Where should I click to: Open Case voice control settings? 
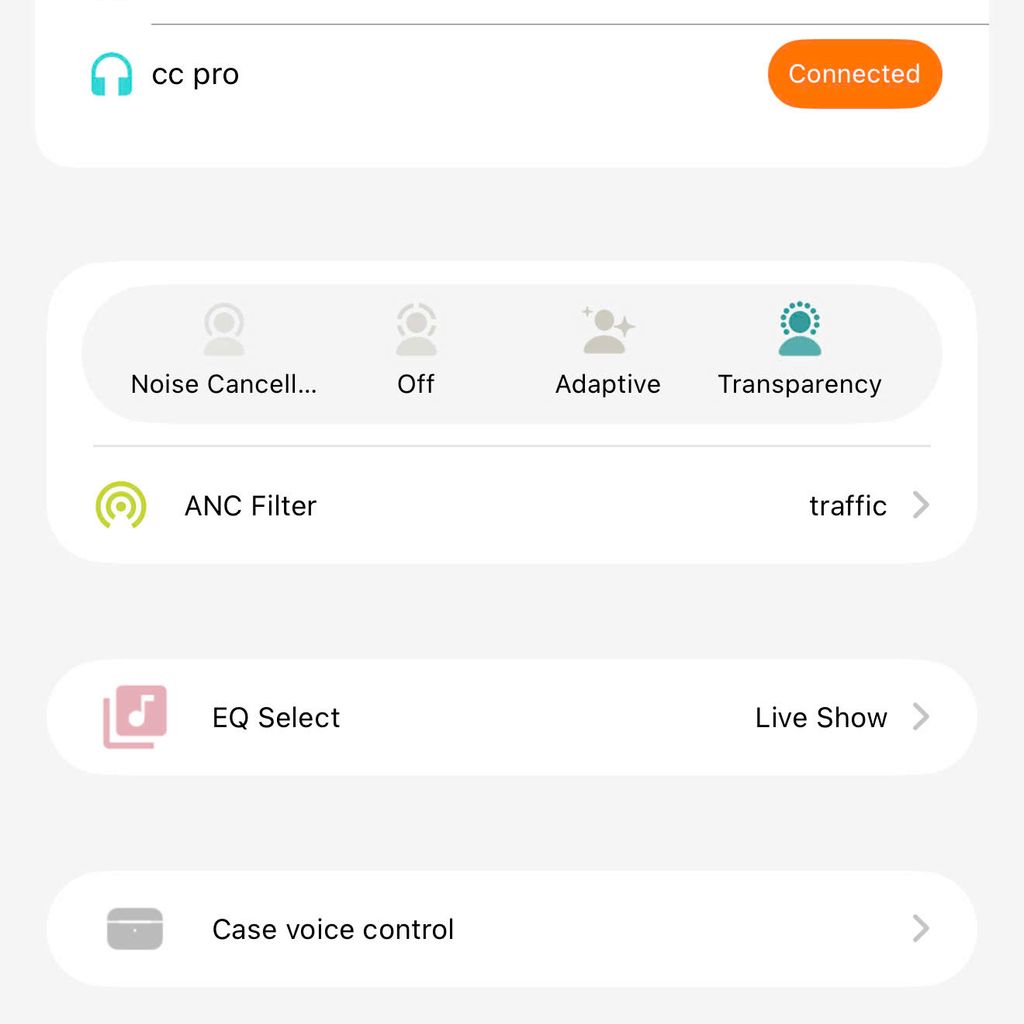pyautogui.click(x=512, y=929)
